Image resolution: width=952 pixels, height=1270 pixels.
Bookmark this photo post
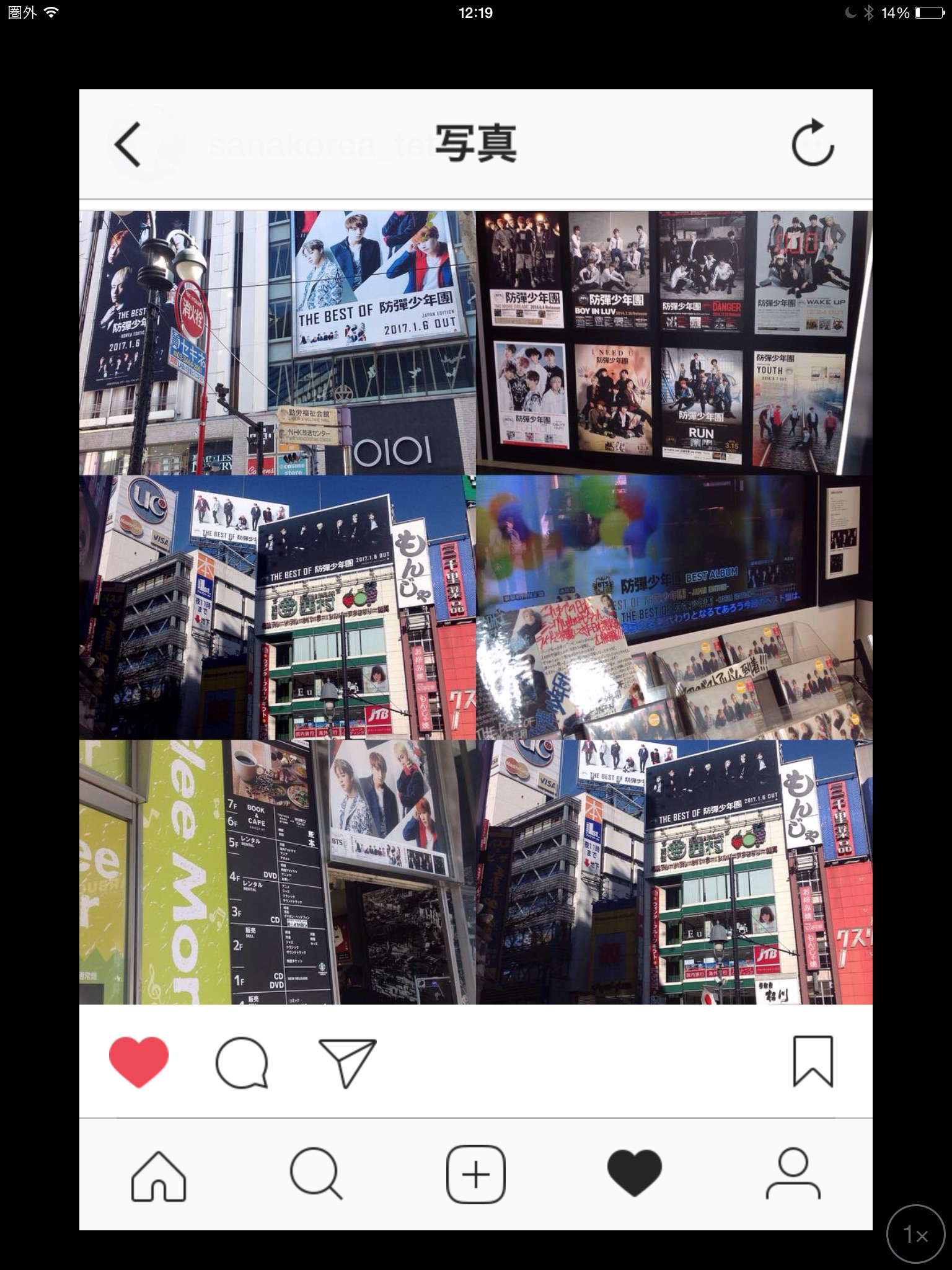click(813, 1062)
